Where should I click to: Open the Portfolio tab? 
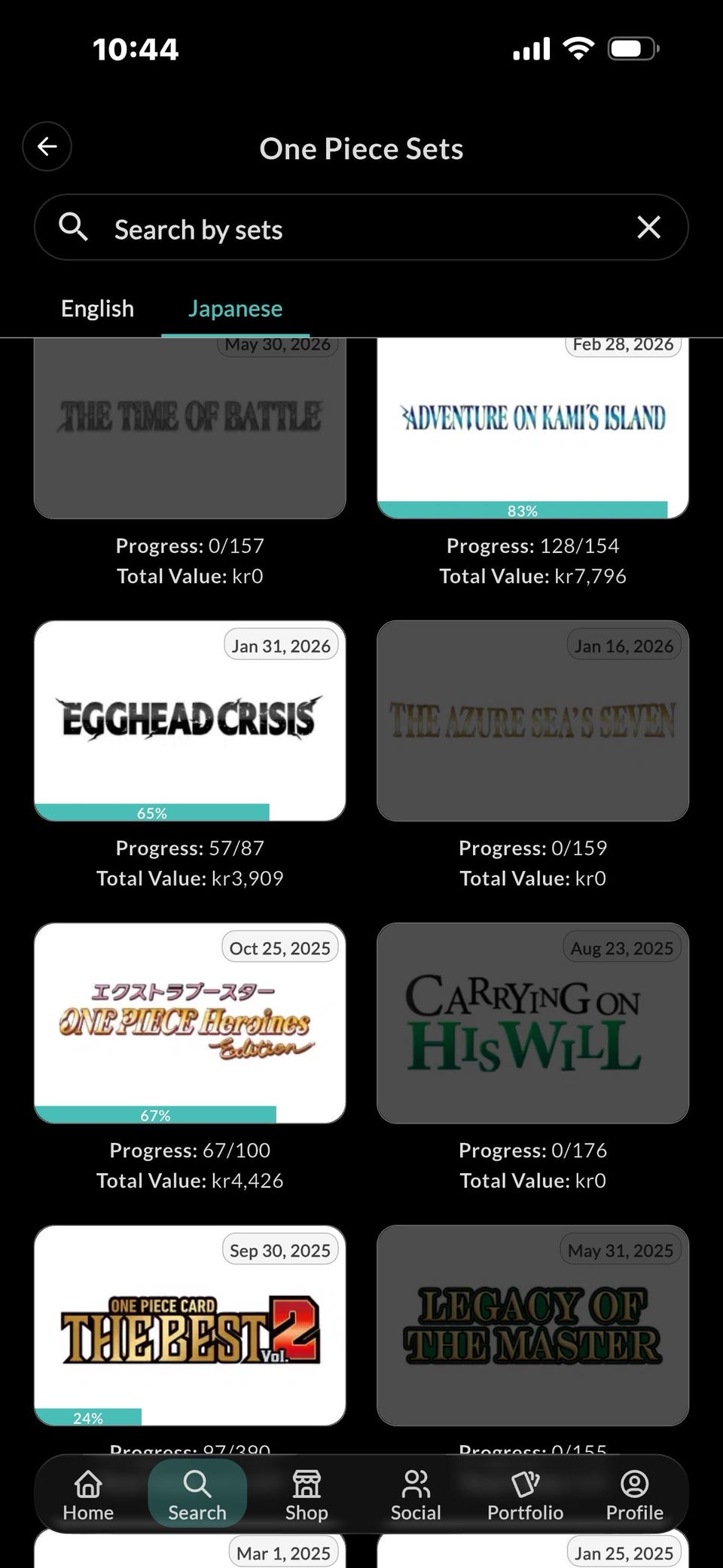click(x=525, y=1495)
